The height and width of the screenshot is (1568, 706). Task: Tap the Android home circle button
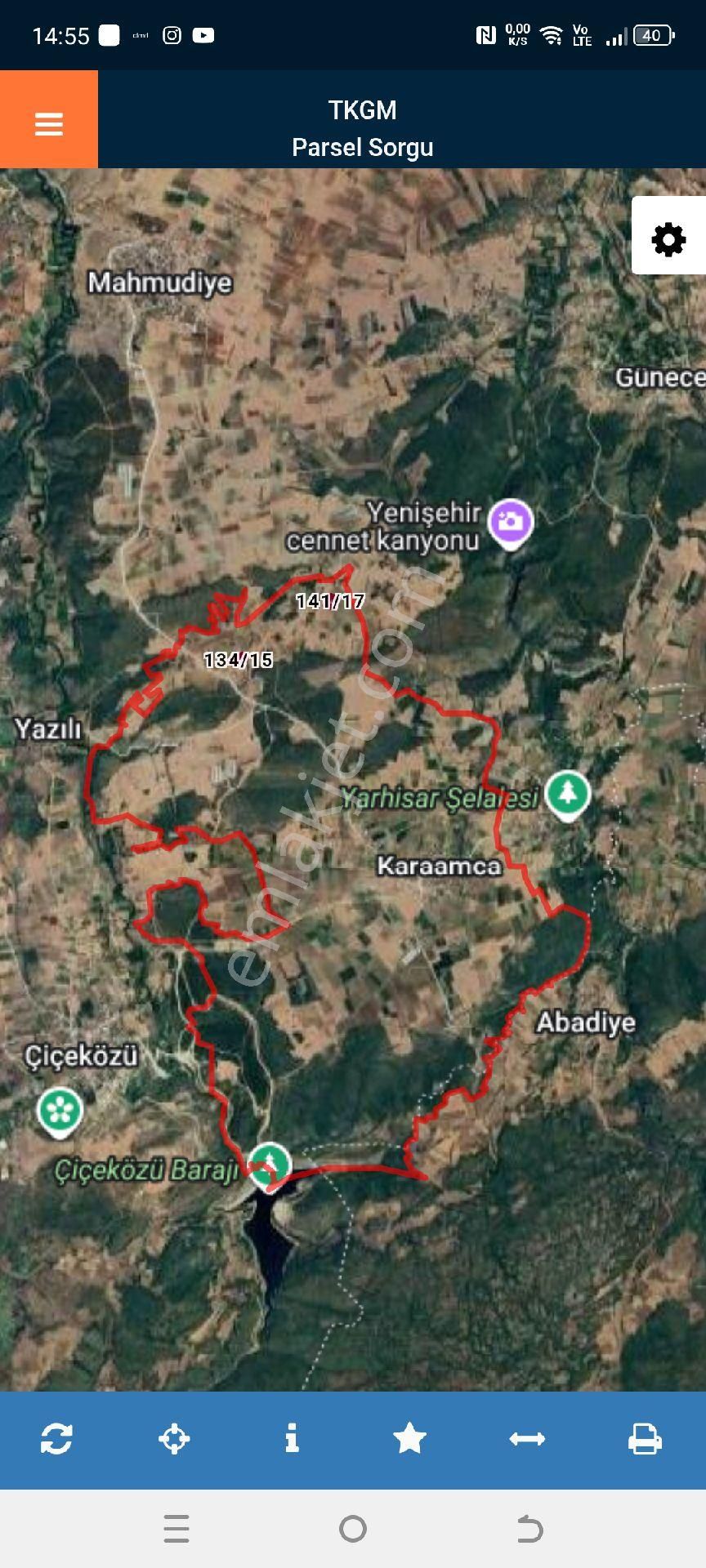352,1528
